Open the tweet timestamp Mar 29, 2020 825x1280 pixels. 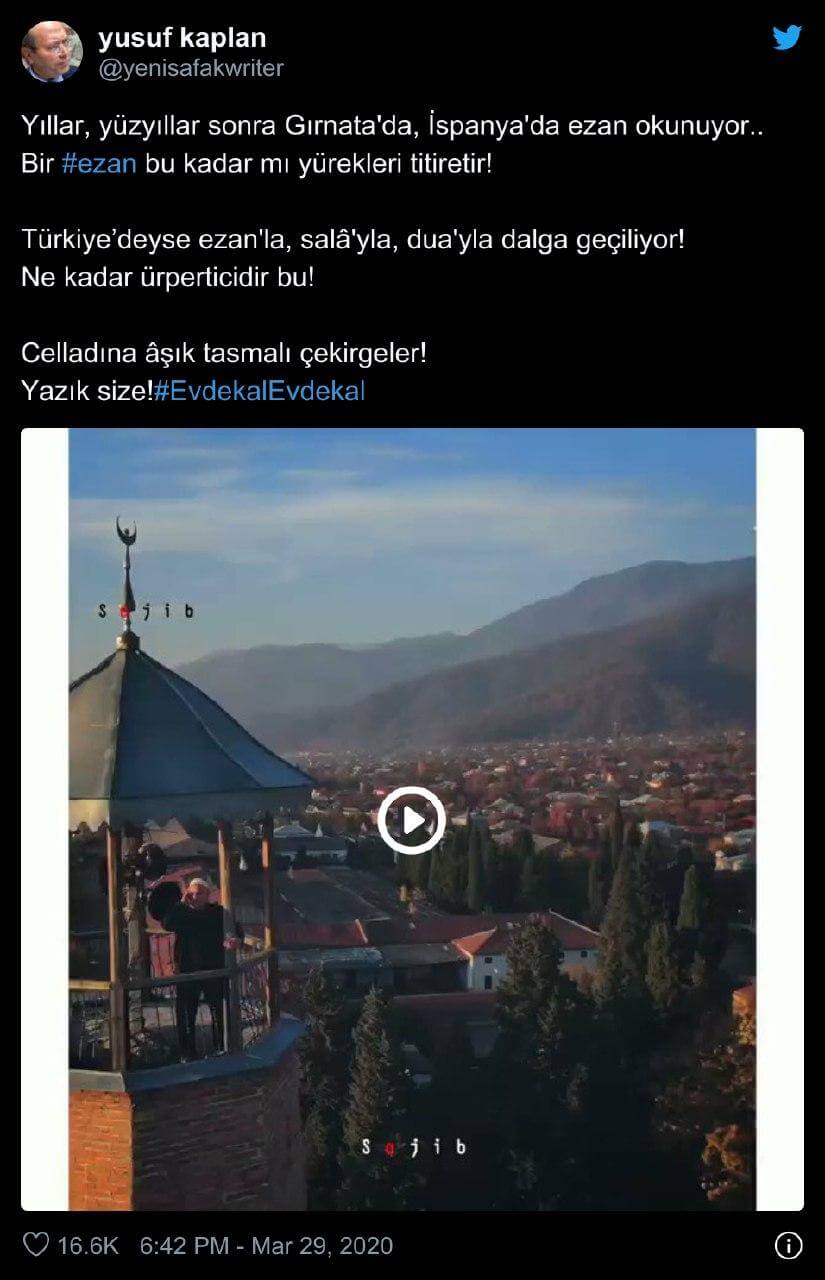coord(266,1246)
